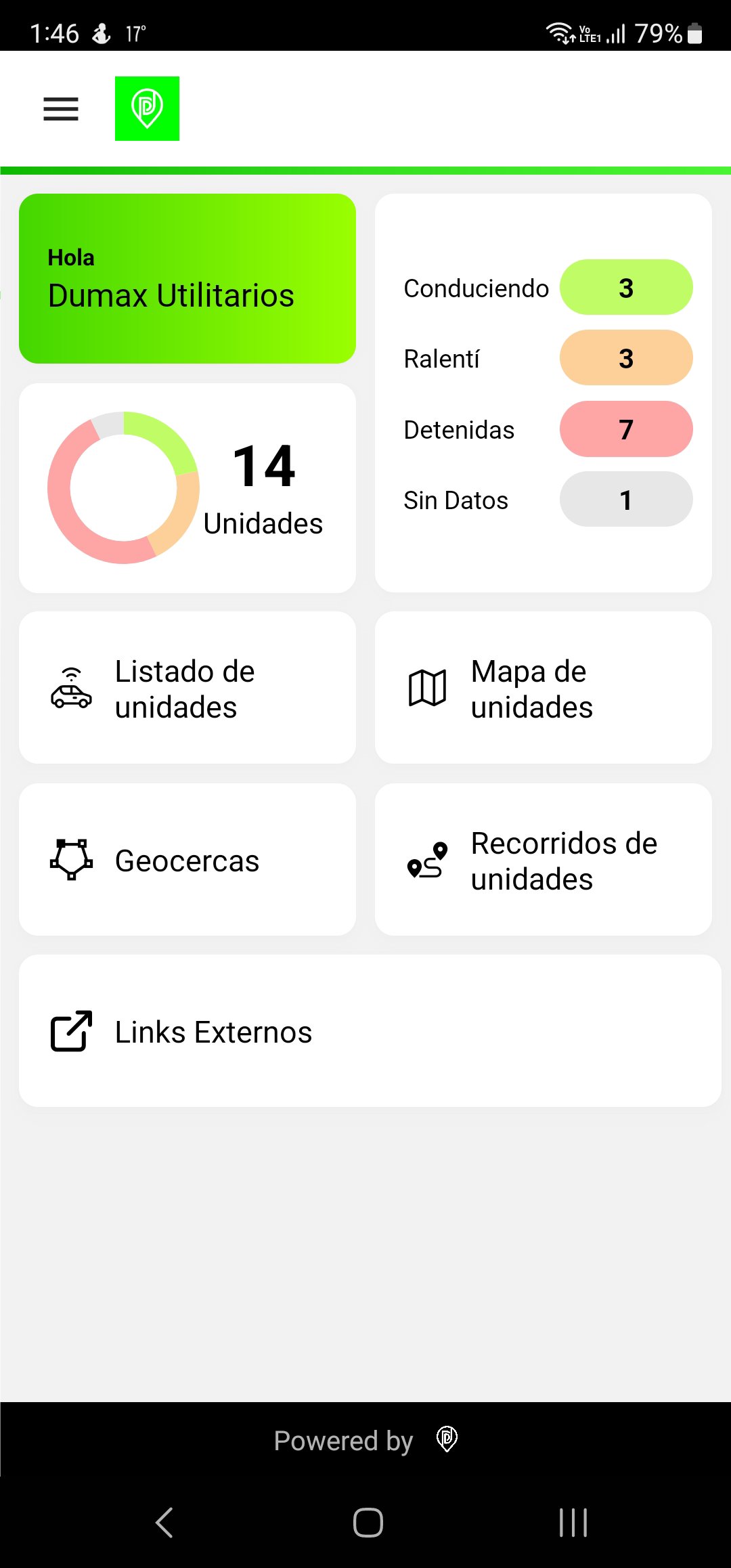Open the recent apps view
The width and height of the screenshot is (731, 1568).
click(573, 1523)
